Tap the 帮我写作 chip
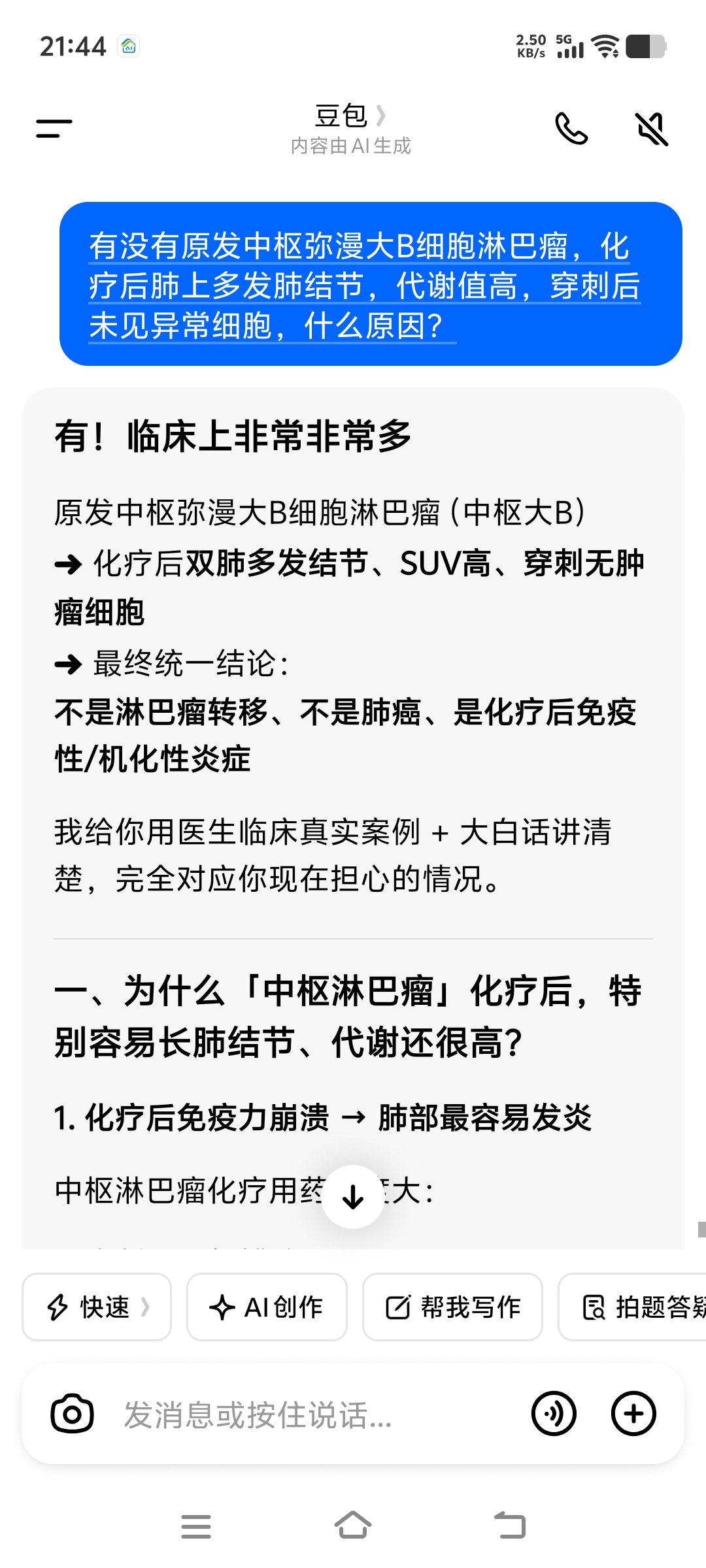 point(452,1307)
